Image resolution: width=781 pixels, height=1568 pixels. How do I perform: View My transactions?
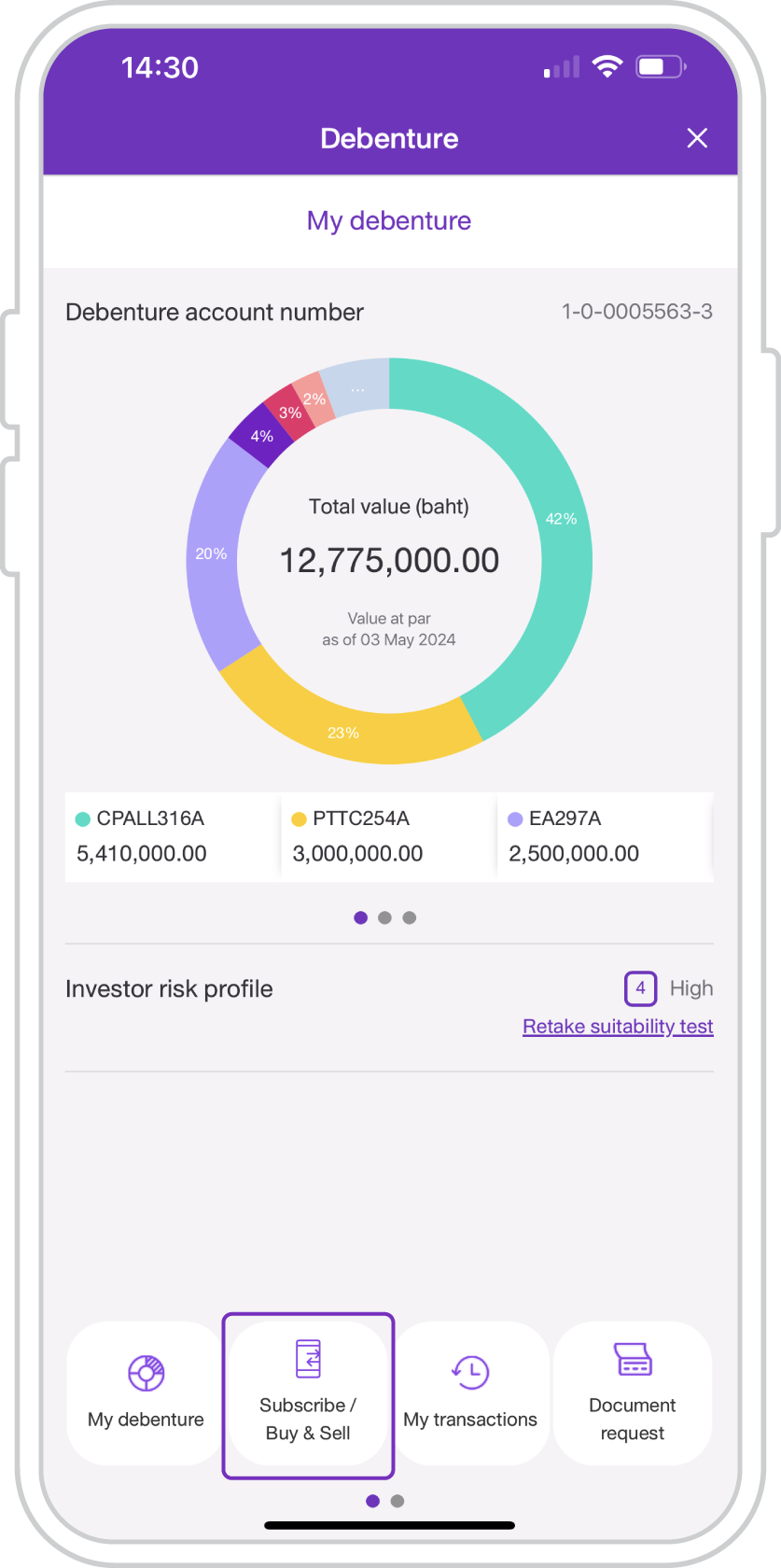470,1393
